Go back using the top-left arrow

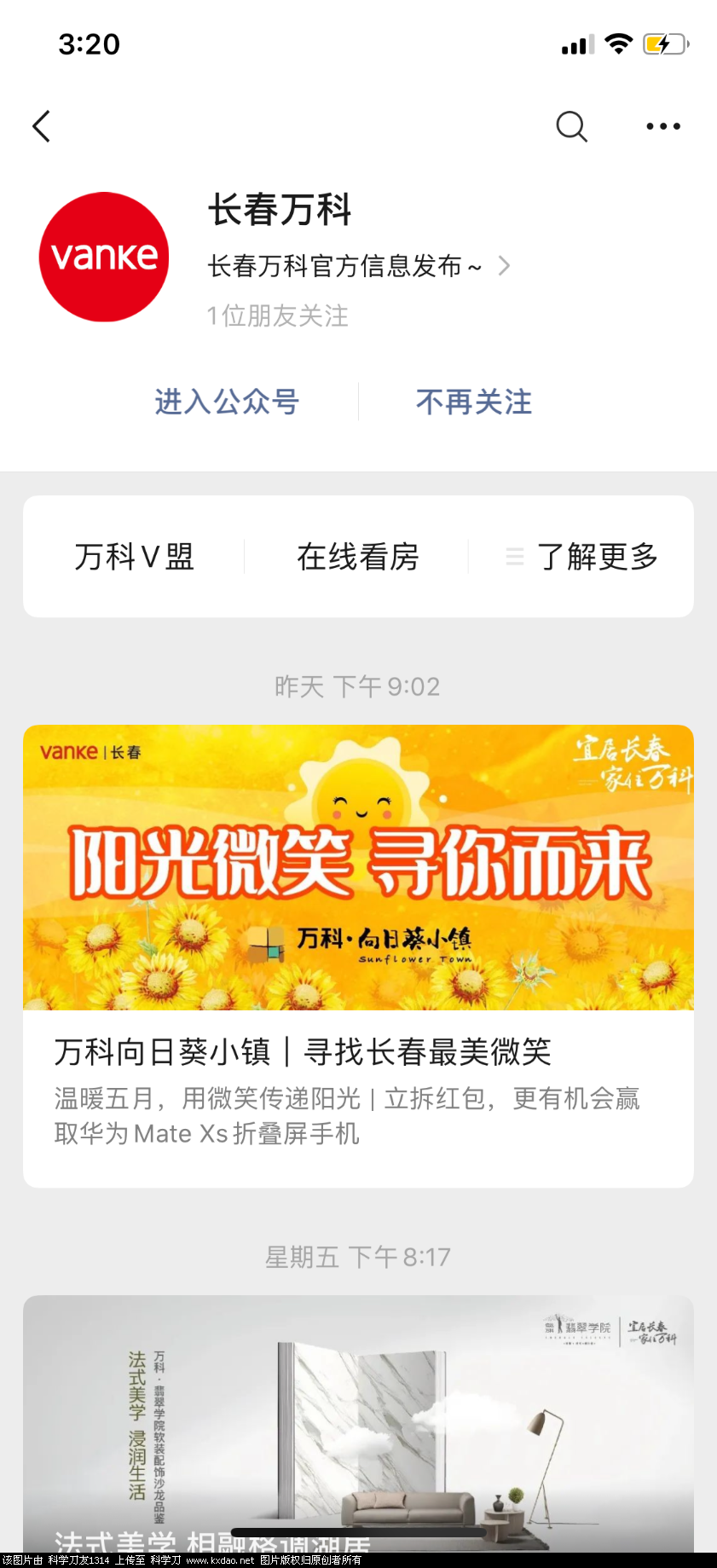pyautogui.click(x=41, y=126)
